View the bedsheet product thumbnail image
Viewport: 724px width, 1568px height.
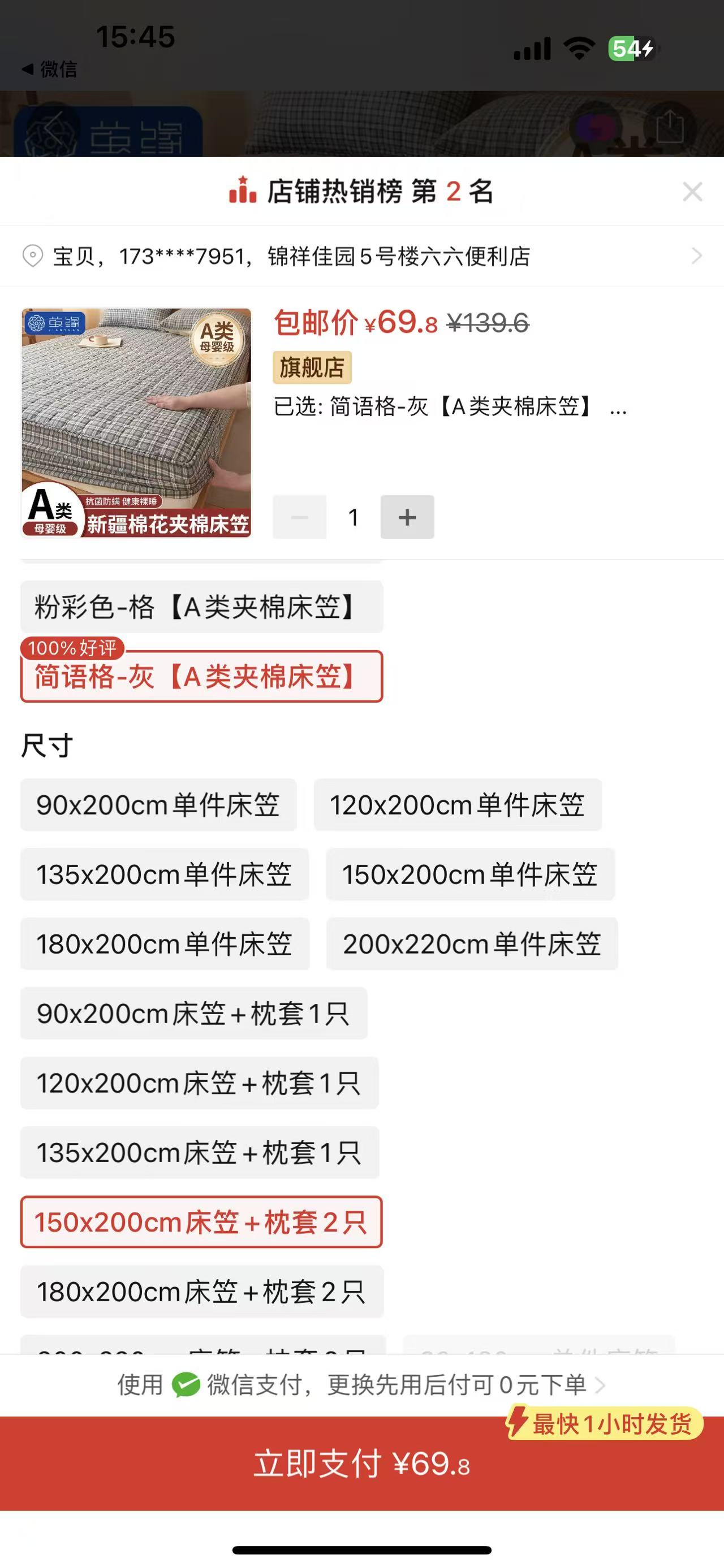point(137,426)
